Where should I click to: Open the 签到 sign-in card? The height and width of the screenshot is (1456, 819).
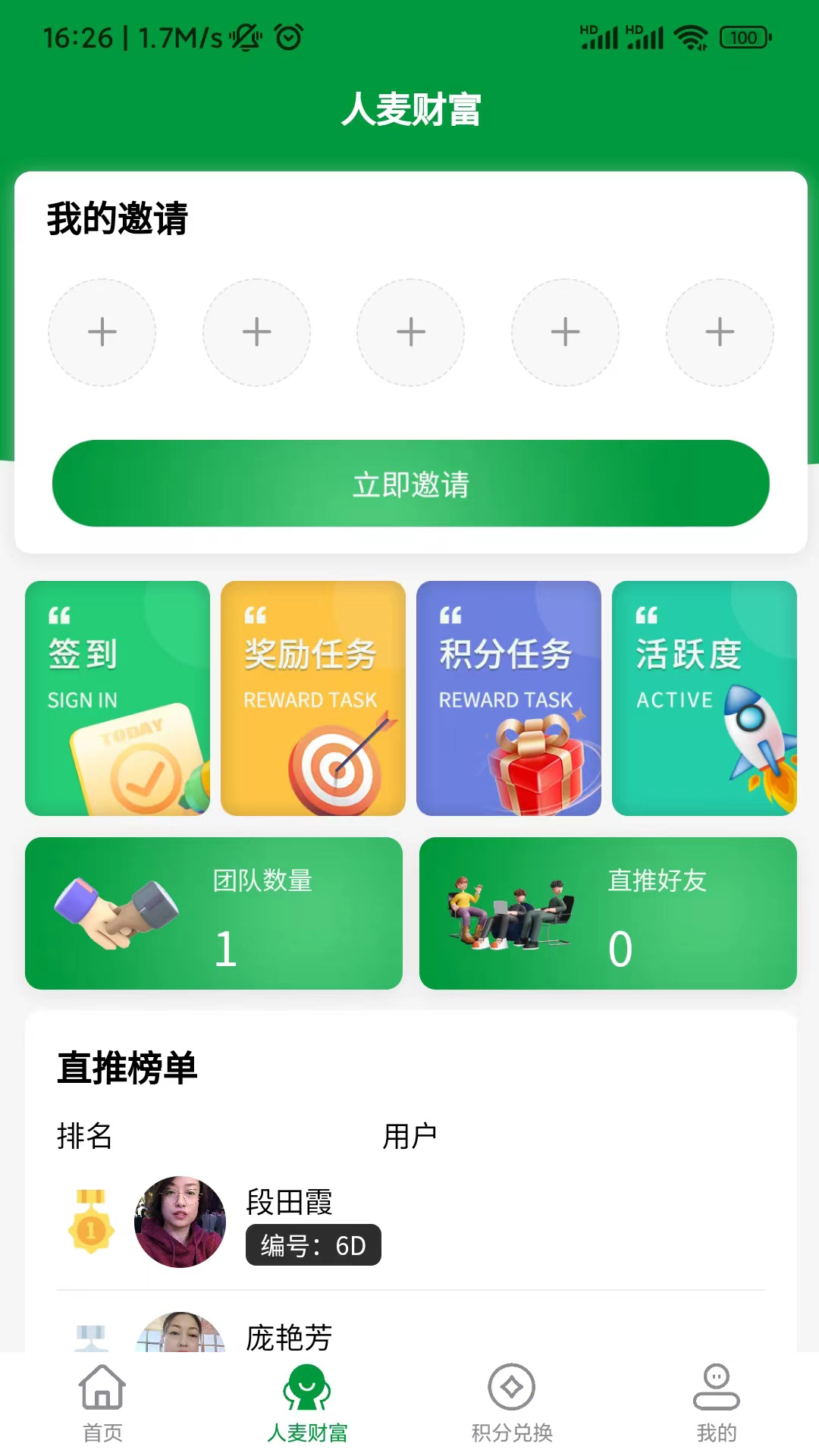coord(118,698)
